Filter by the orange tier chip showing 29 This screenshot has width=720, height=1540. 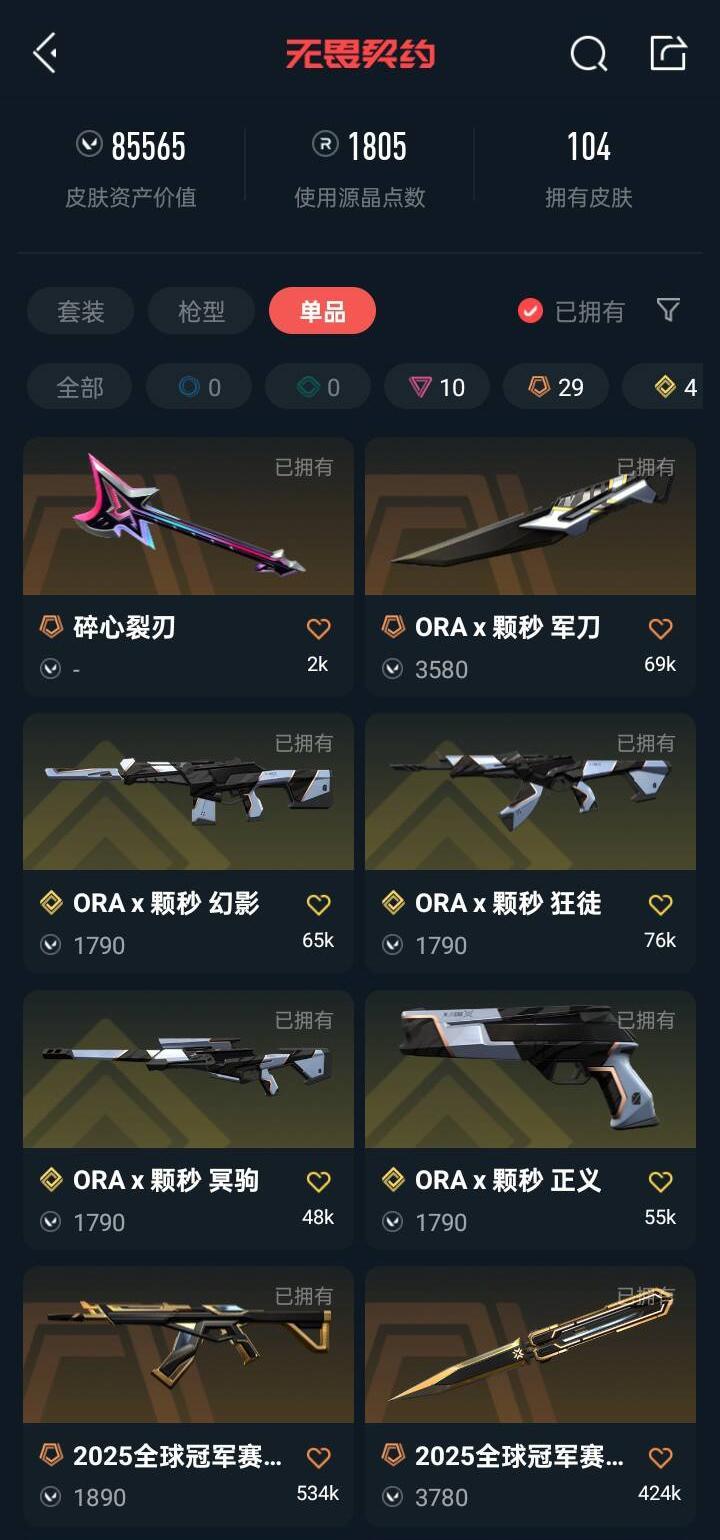[x=555, y=387]
